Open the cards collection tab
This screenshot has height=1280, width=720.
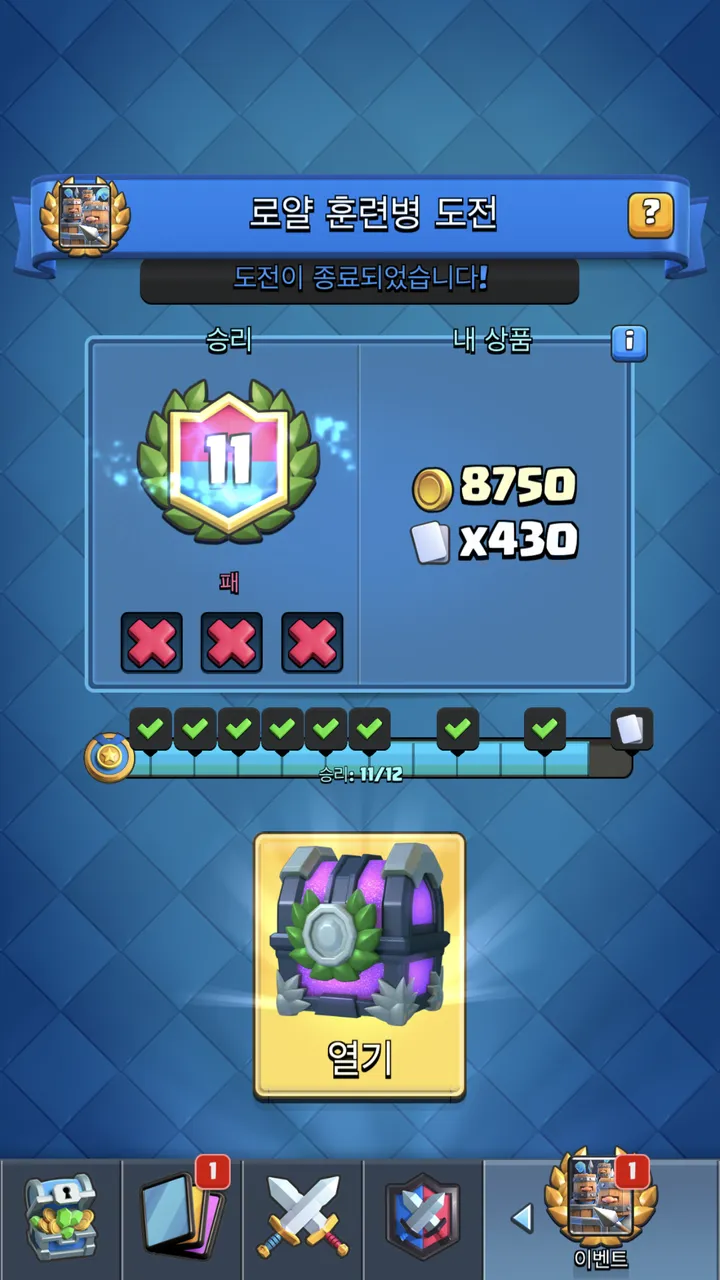tap(182, 1220)
